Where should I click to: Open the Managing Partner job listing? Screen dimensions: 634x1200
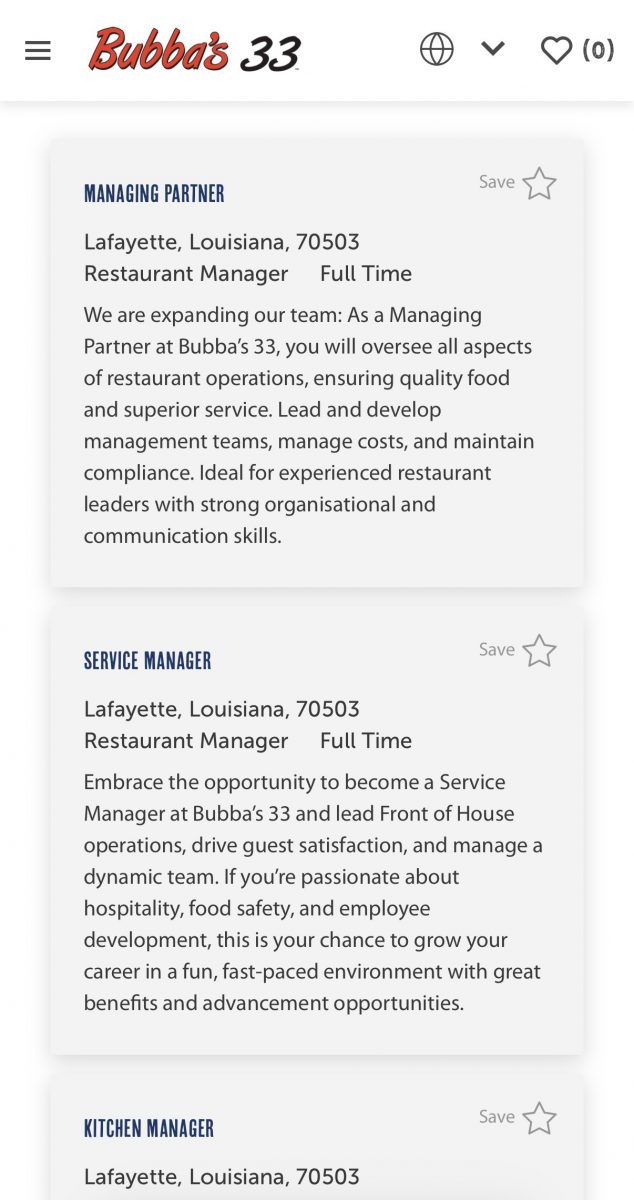click(x=154, y=194)
